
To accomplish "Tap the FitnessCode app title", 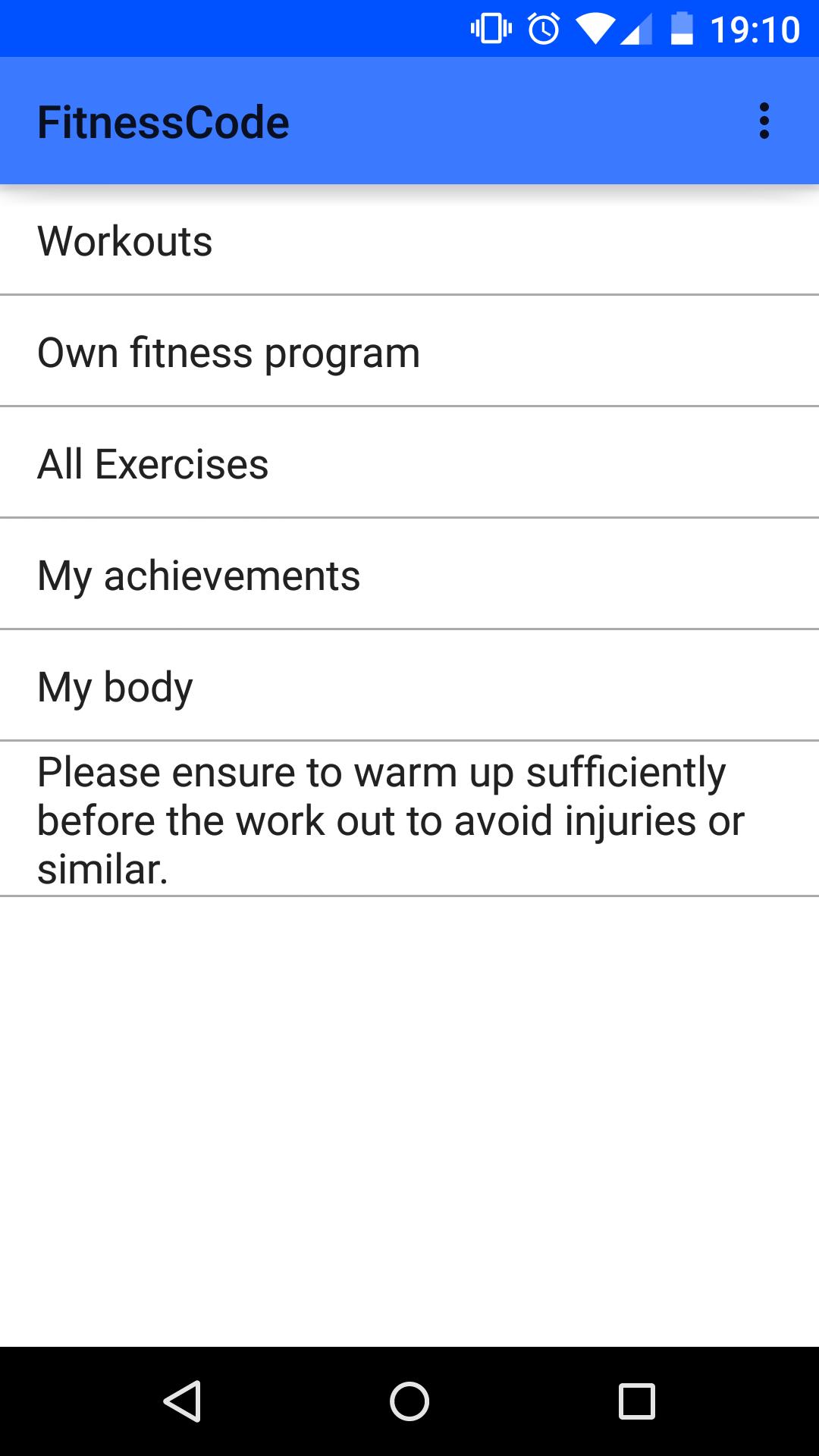I will pyautogui.click(x=163, y=121).
